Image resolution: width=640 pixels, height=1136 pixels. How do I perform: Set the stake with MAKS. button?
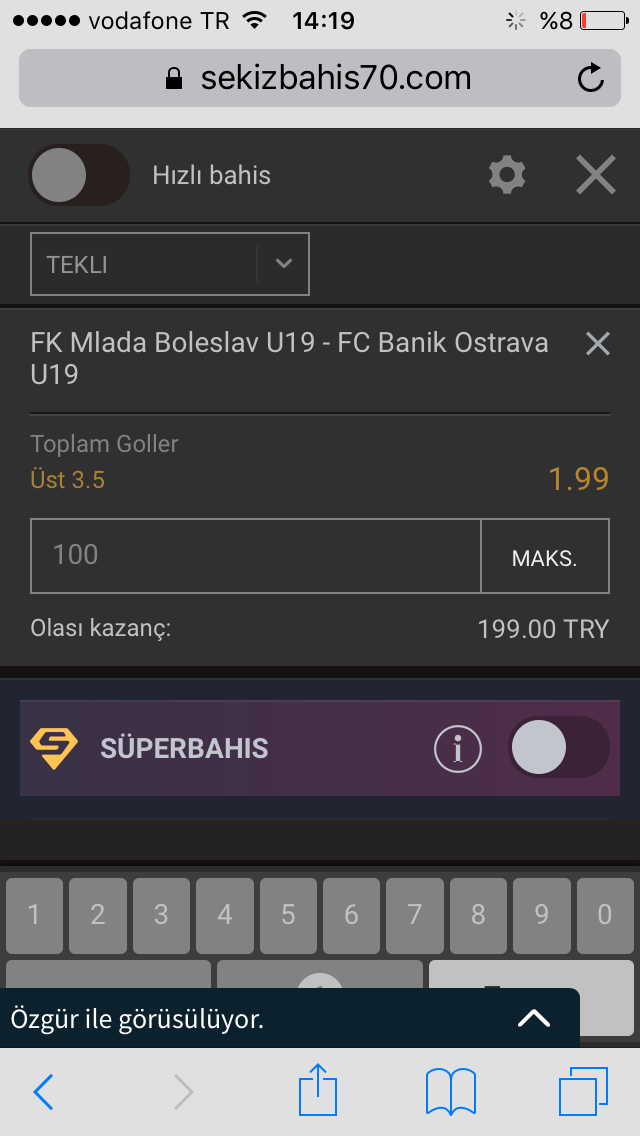[545, 555]
